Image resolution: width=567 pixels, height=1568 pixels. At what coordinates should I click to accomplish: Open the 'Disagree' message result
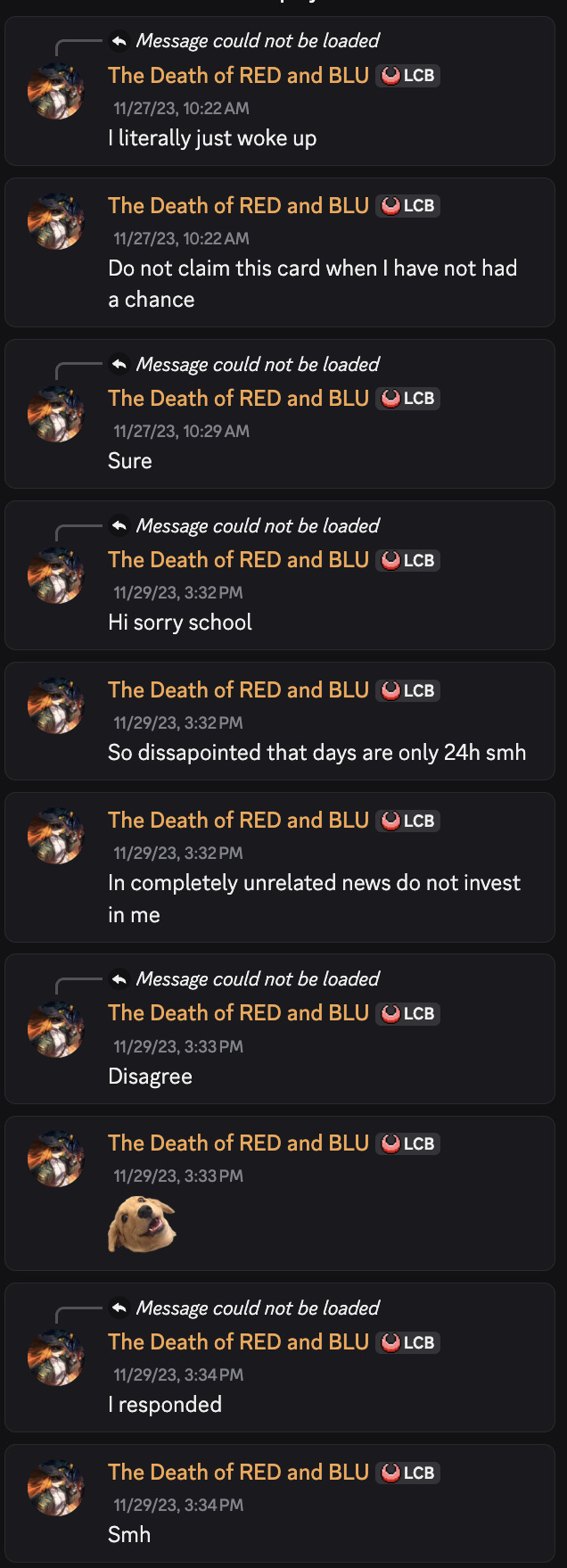pyautogui.click(x=150, y=1077)
